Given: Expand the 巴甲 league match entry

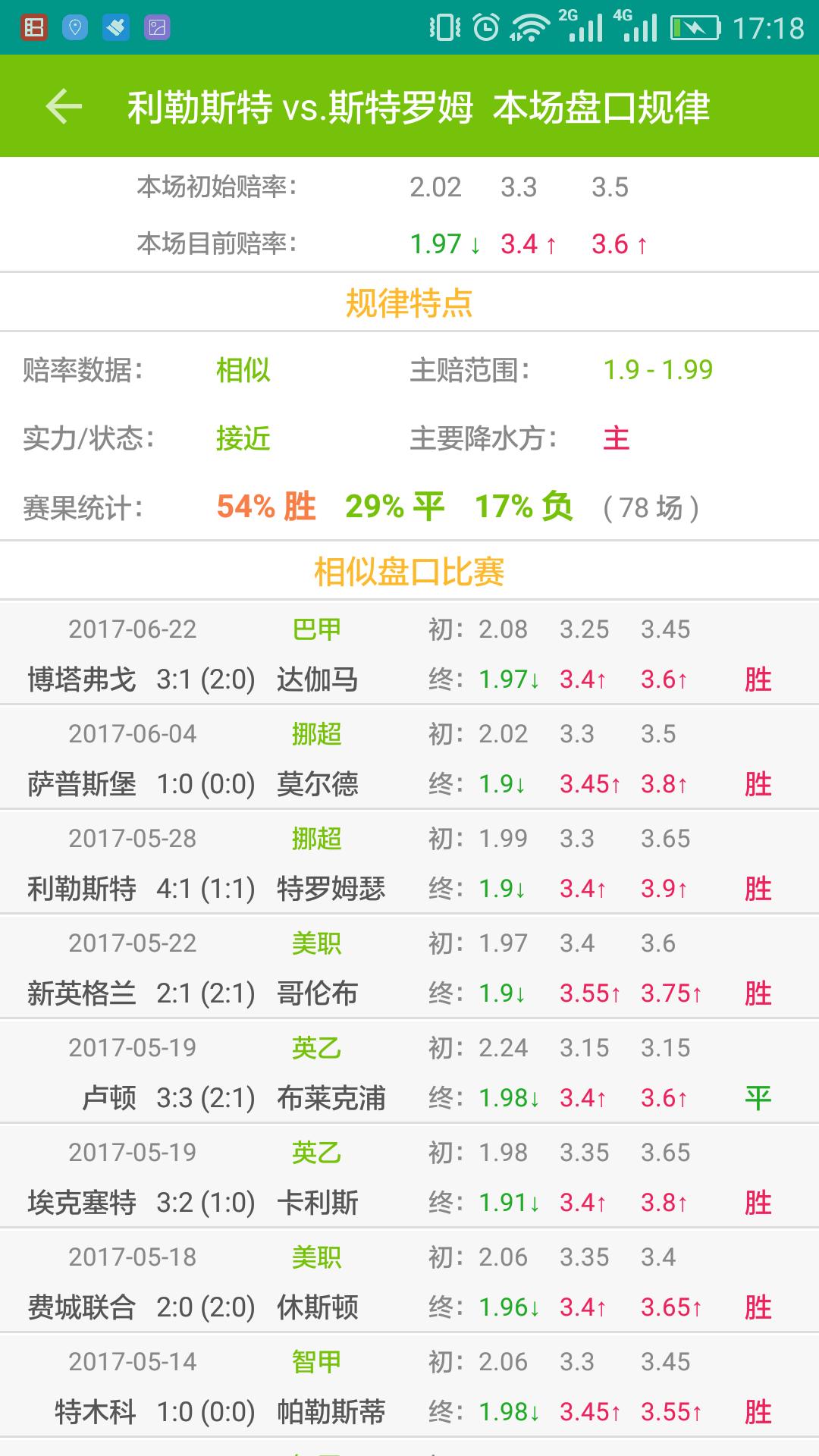Looking at the screenshot, I should (x=314, y=629).
